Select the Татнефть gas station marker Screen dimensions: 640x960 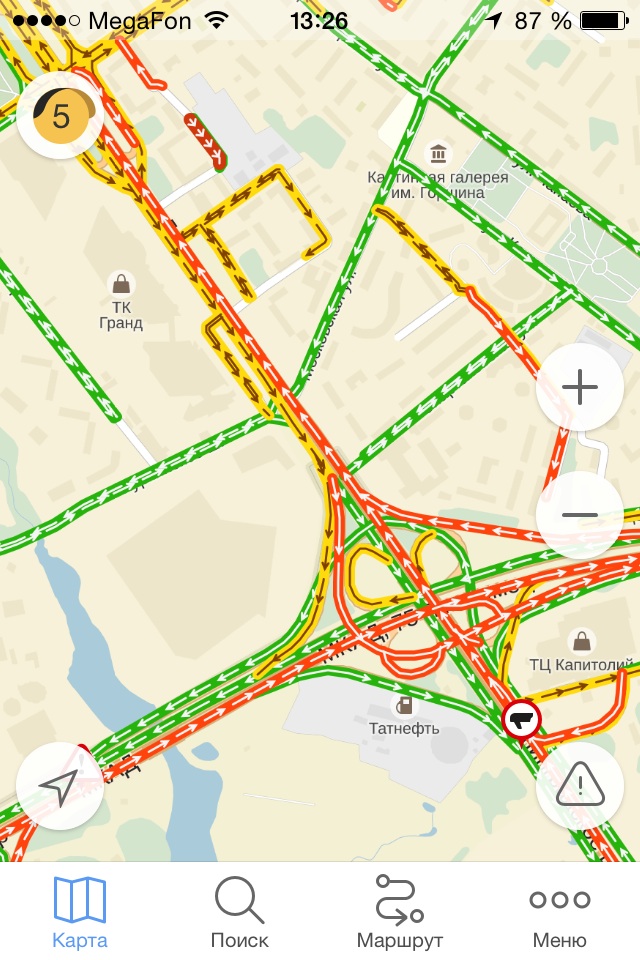[406, 706]
